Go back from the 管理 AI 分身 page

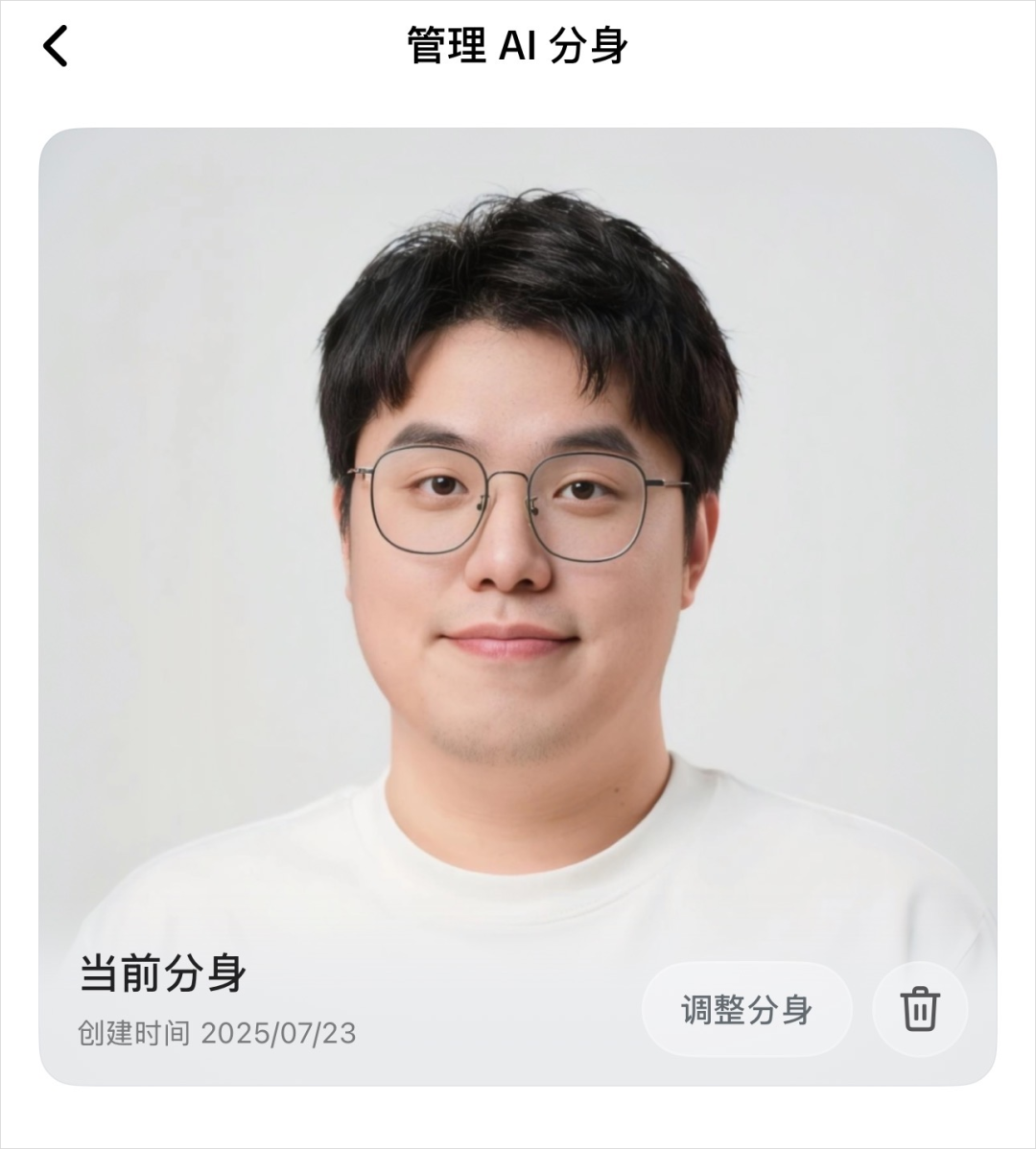click(x=56, y=46)
